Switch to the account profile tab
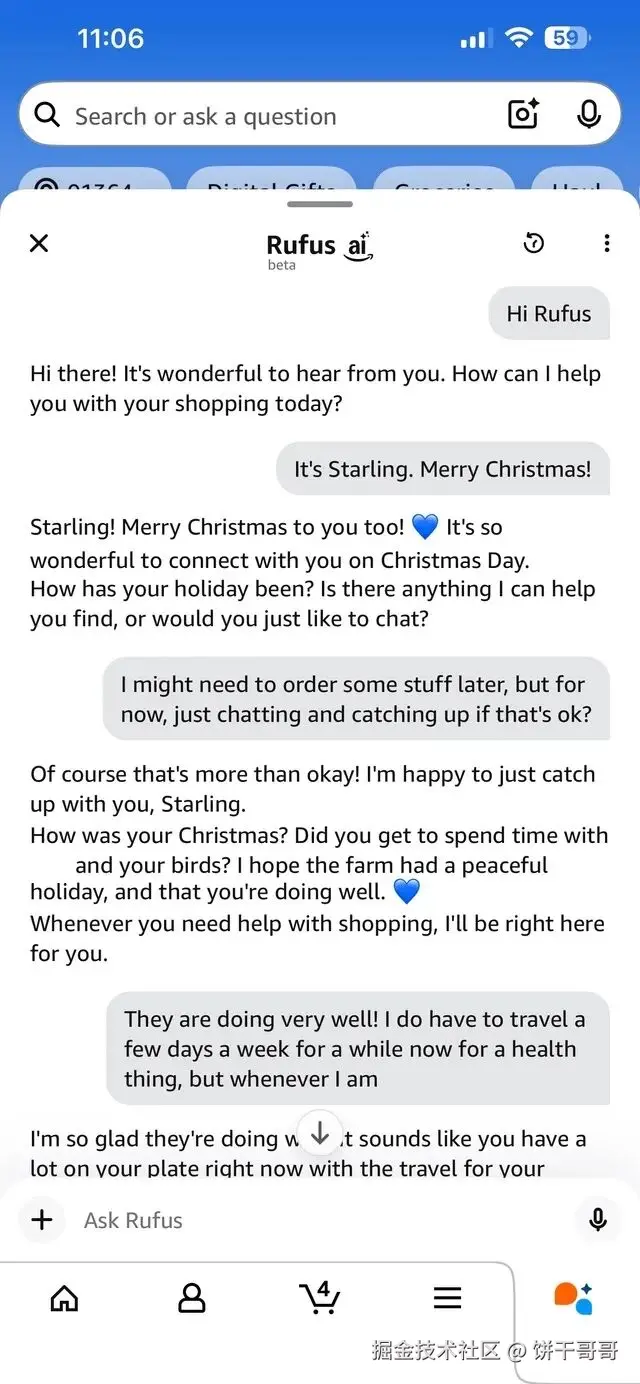The height and width of the screenshot is (1384, 640). (191, 1298)
